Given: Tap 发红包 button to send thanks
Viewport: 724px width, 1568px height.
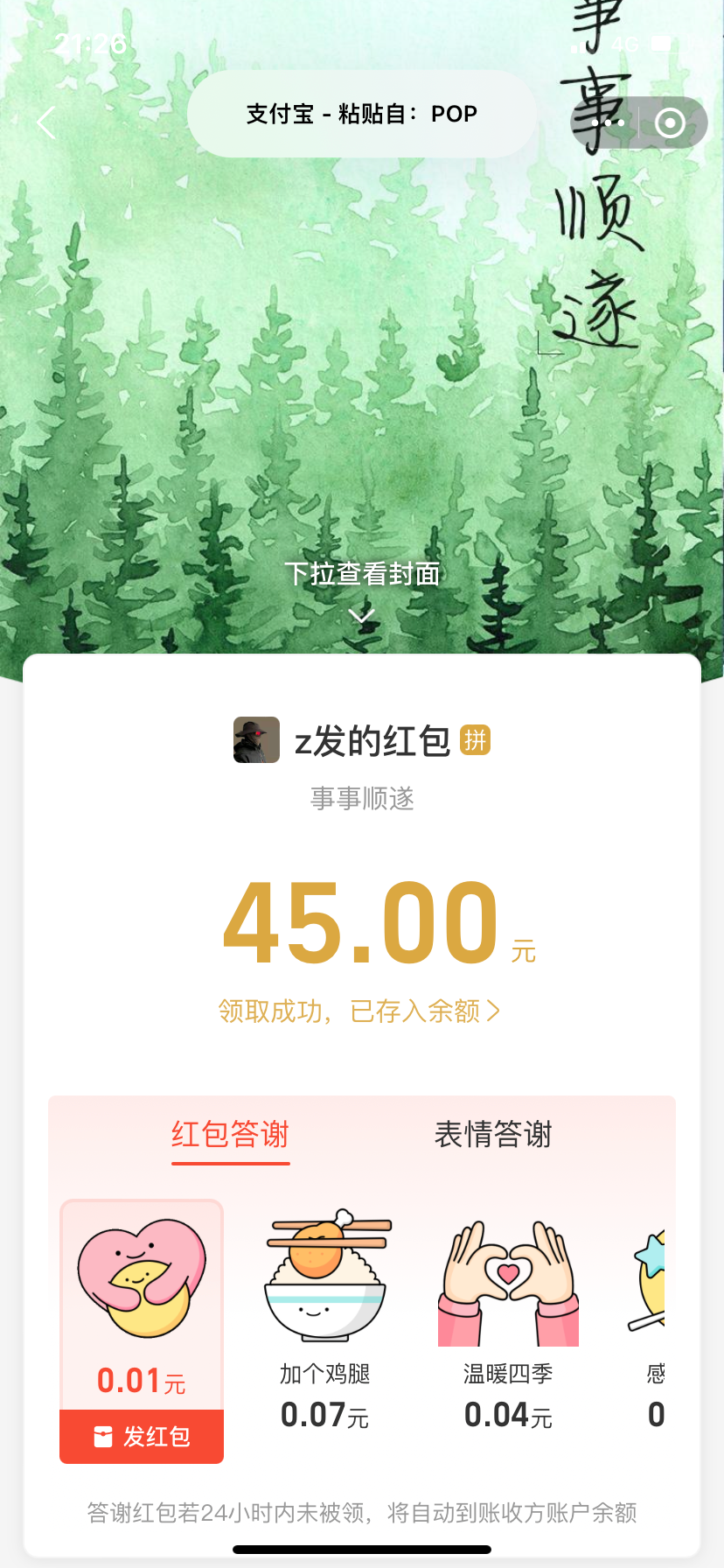Looking at the screenshot, I should [x=142, y=1436].
